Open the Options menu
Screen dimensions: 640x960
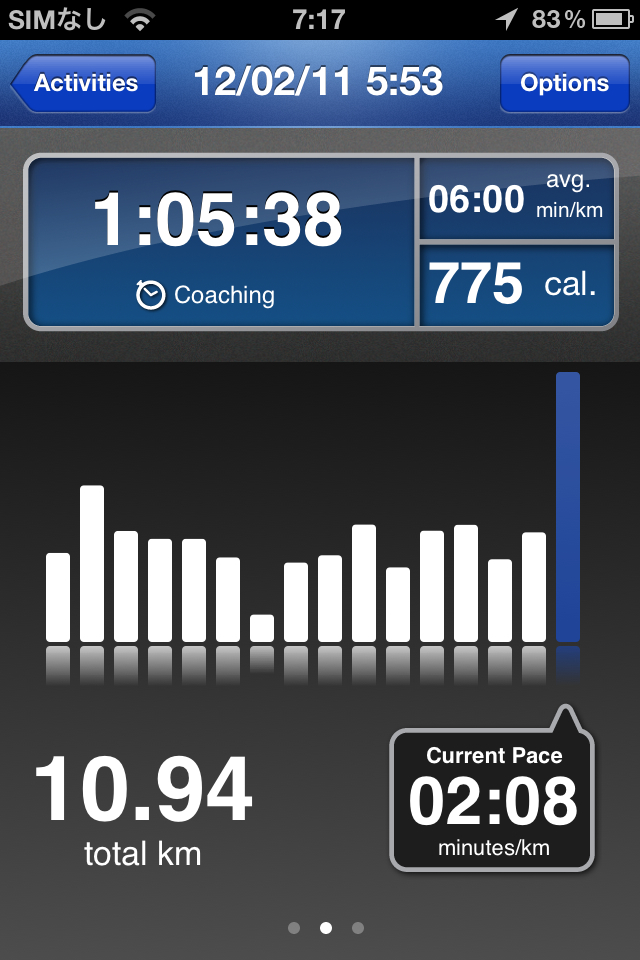[563, 83]
